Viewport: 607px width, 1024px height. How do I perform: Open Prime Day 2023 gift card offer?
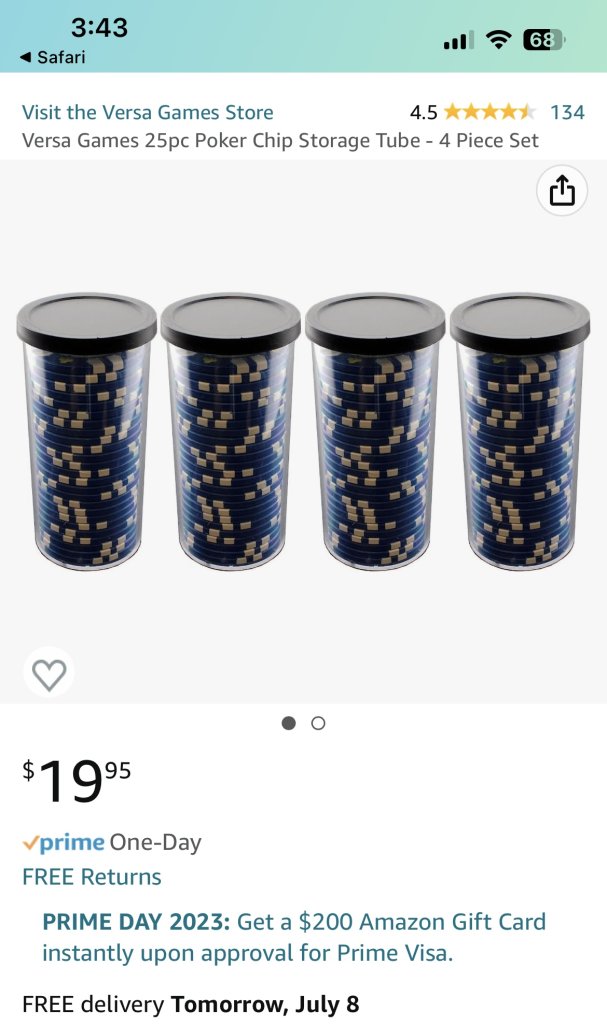(294, 937)
